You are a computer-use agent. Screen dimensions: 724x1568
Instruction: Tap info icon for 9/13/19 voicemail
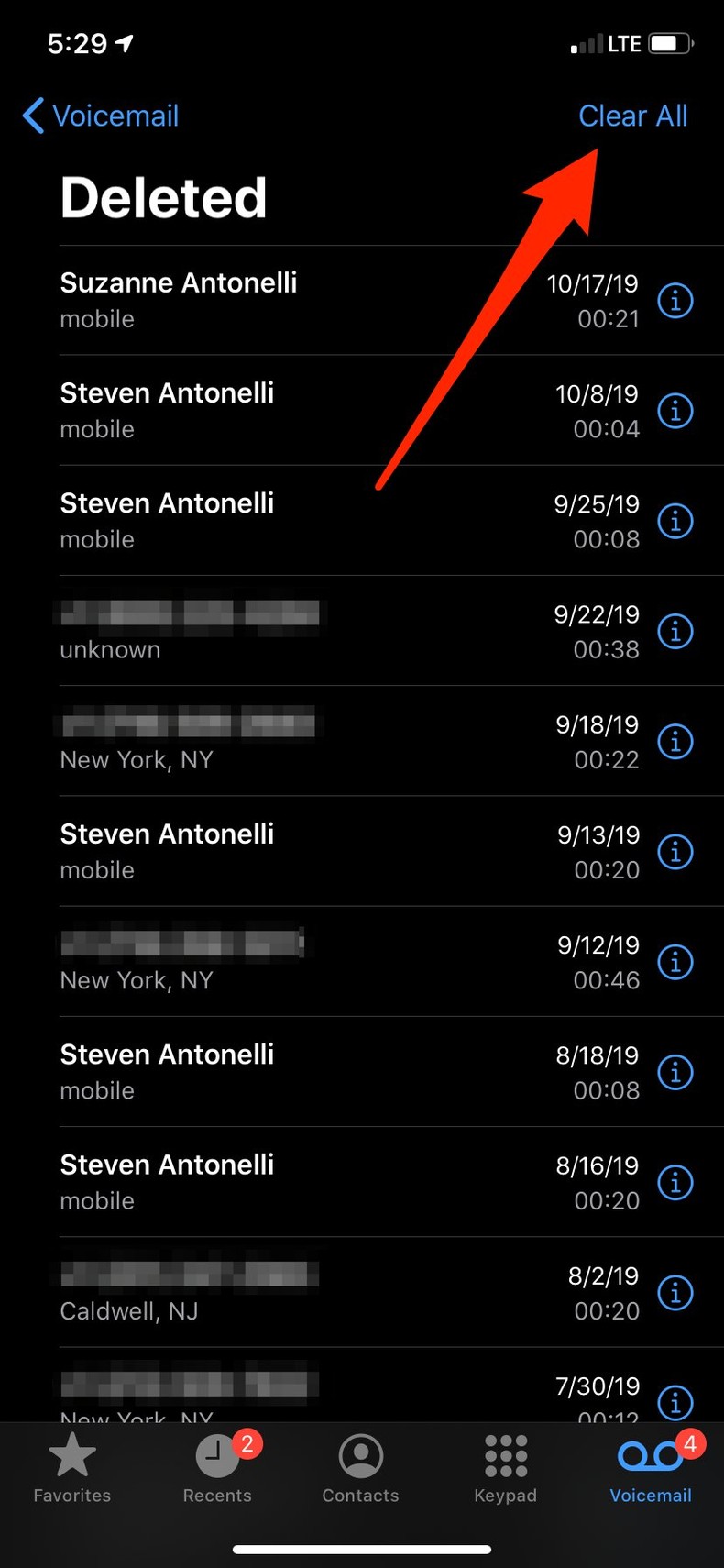[x=675, y=852]
